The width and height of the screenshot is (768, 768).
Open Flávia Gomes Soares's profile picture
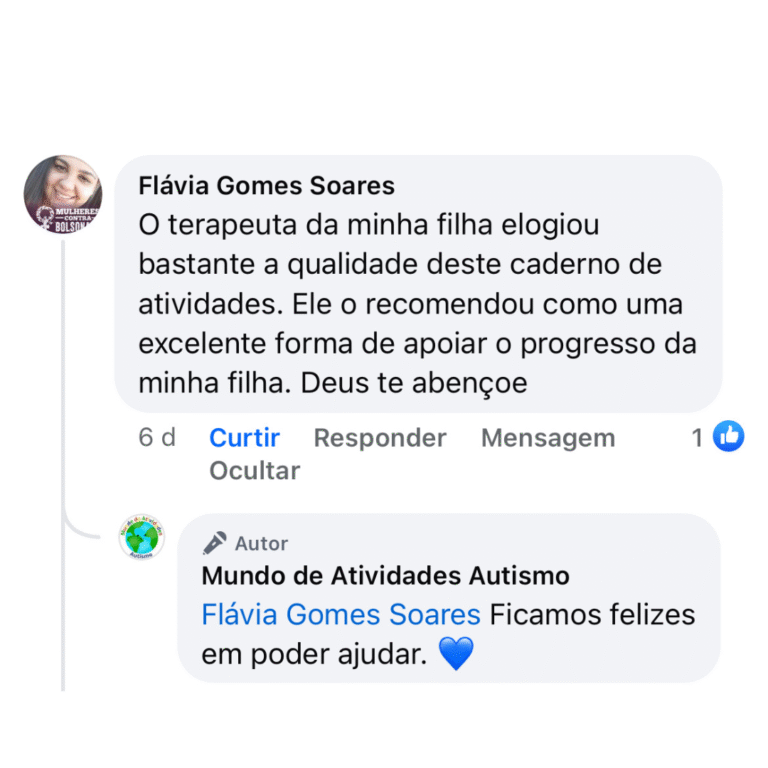tap(63, 194)
